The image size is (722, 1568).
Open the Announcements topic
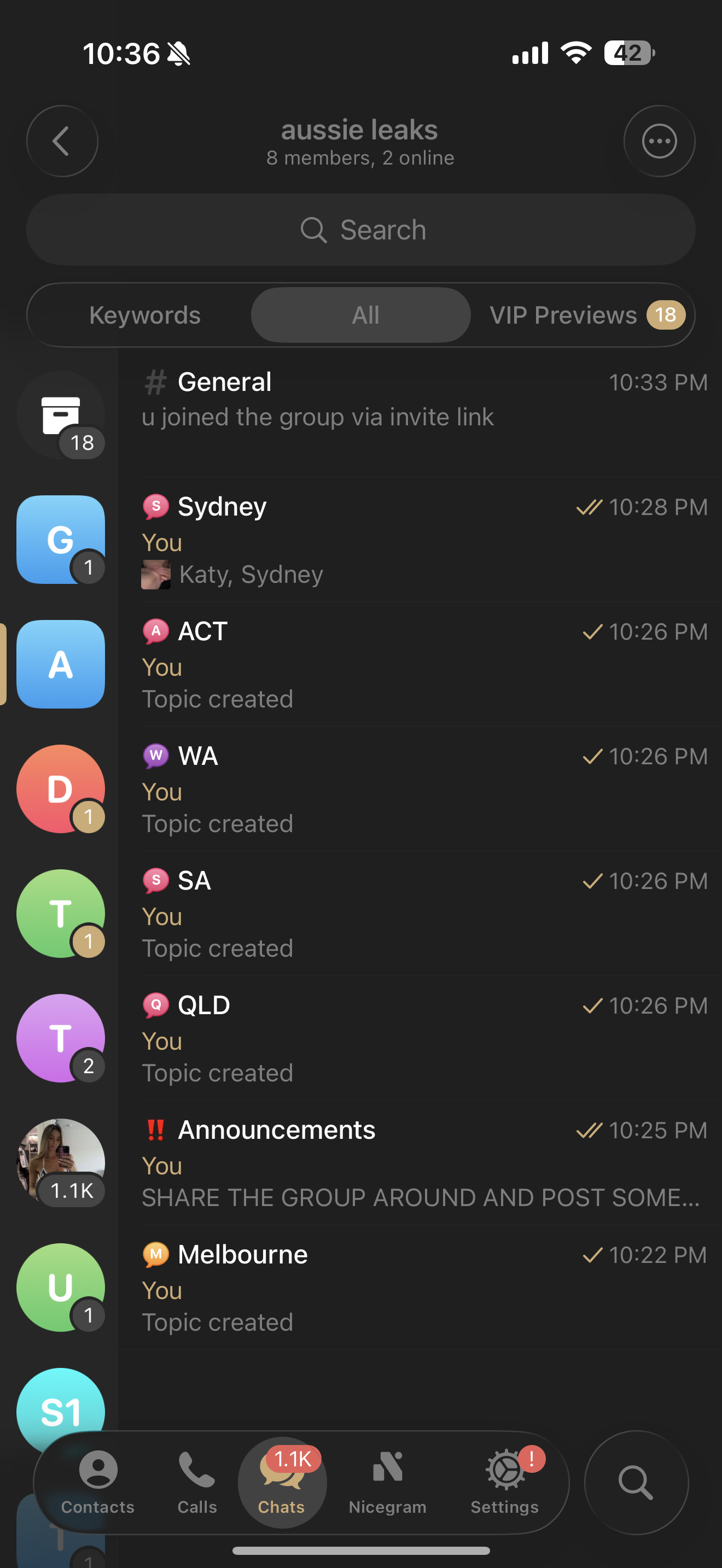pos(420,1163)
